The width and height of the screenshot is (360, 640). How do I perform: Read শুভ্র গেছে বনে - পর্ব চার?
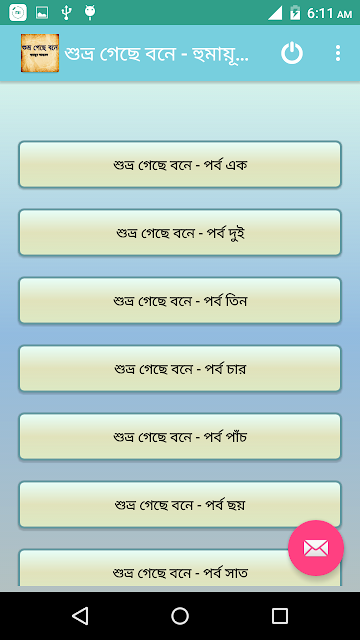[x=180, y=369]
